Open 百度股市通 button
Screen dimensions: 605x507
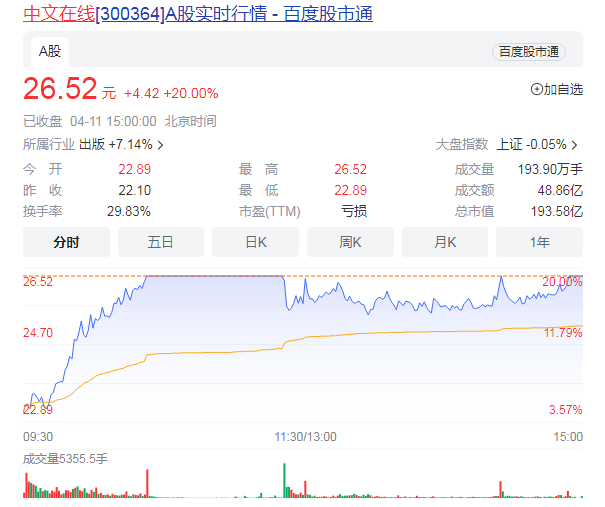[528, 52]
